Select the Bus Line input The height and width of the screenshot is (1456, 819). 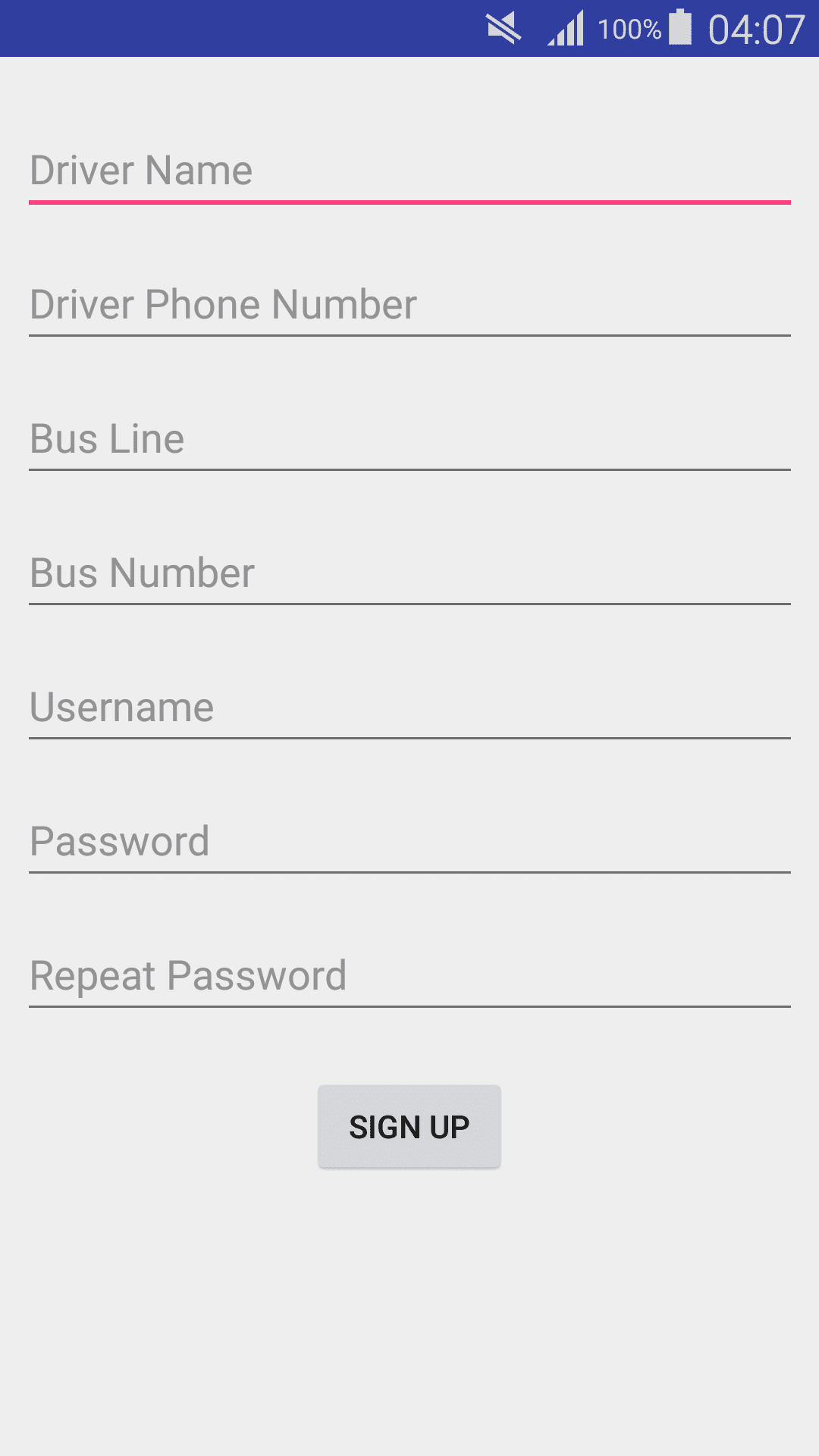pos(409,439)
